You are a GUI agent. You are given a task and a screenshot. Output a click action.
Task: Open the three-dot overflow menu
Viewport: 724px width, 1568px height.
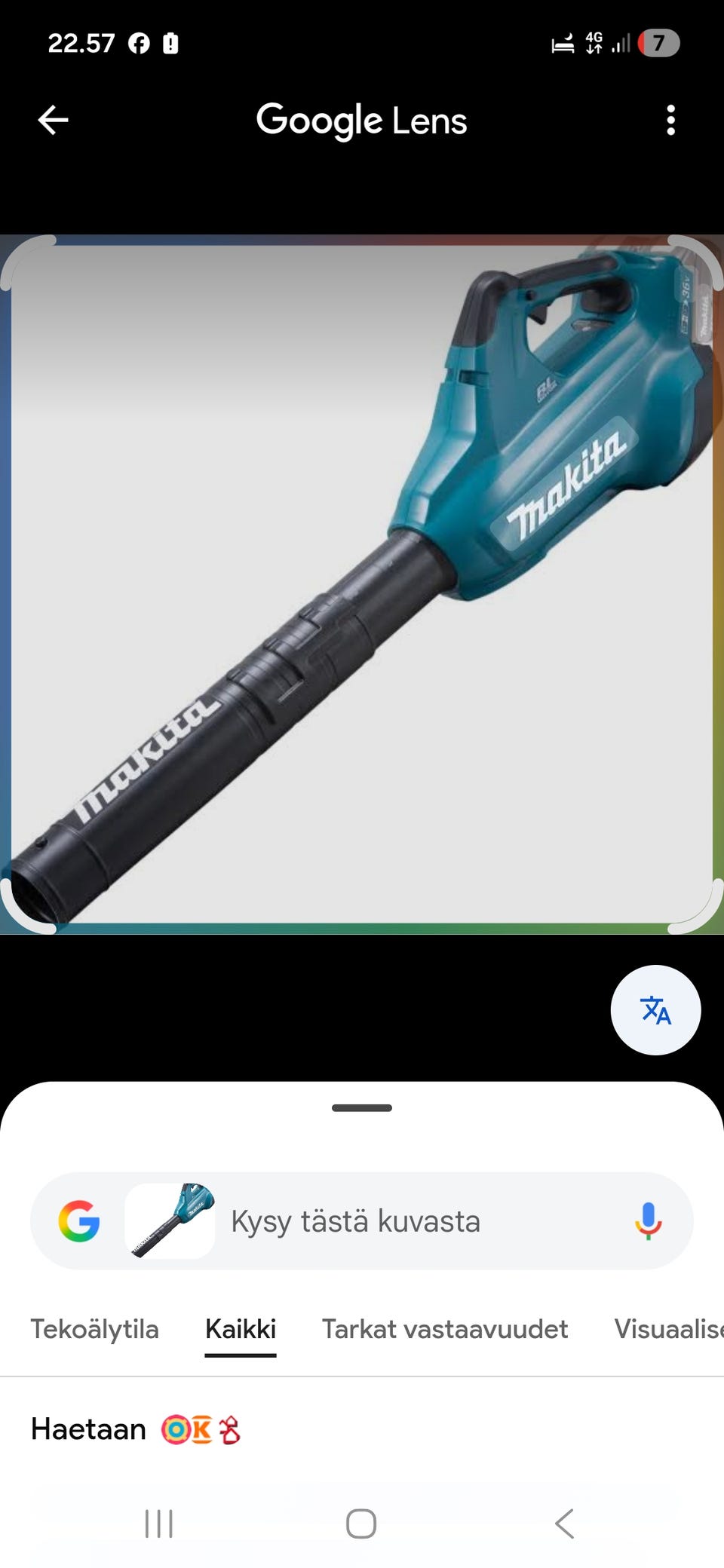pos(670,121)
